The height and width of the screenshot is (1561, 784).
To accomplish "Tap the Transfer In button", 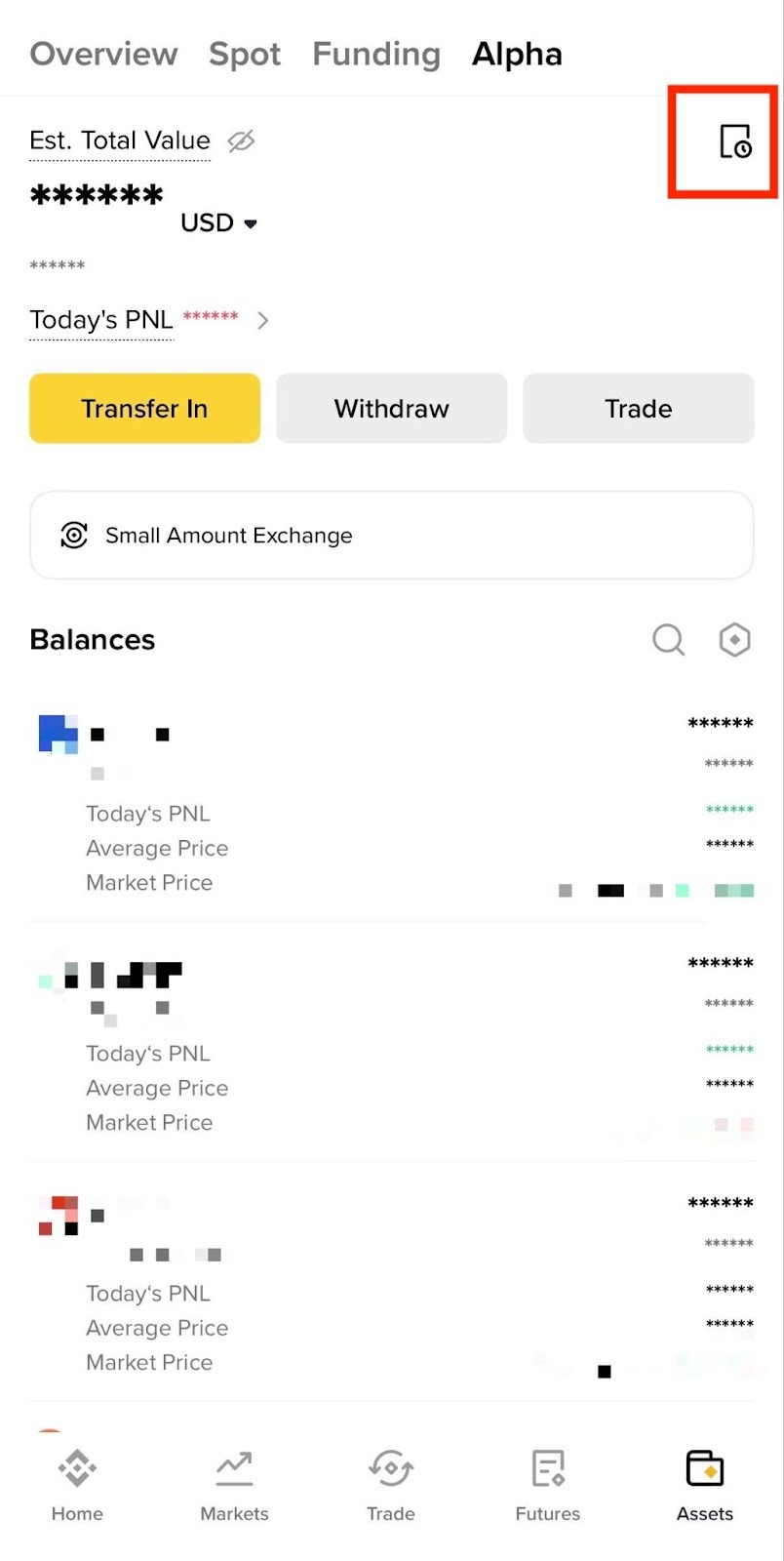I will [144, 408].
